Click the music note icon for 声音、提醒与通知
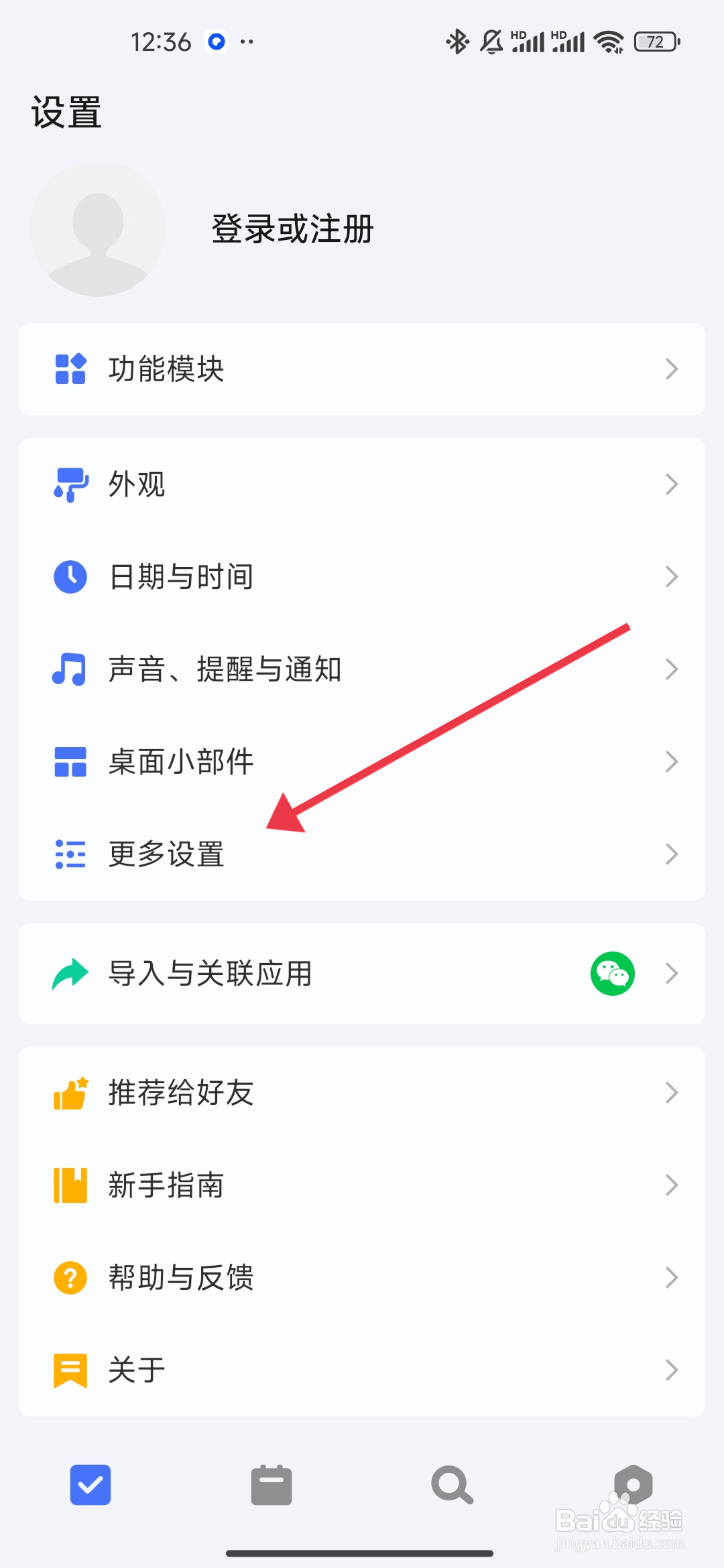This screenshot has width=724, height=1568. click(x=70, y=668)
